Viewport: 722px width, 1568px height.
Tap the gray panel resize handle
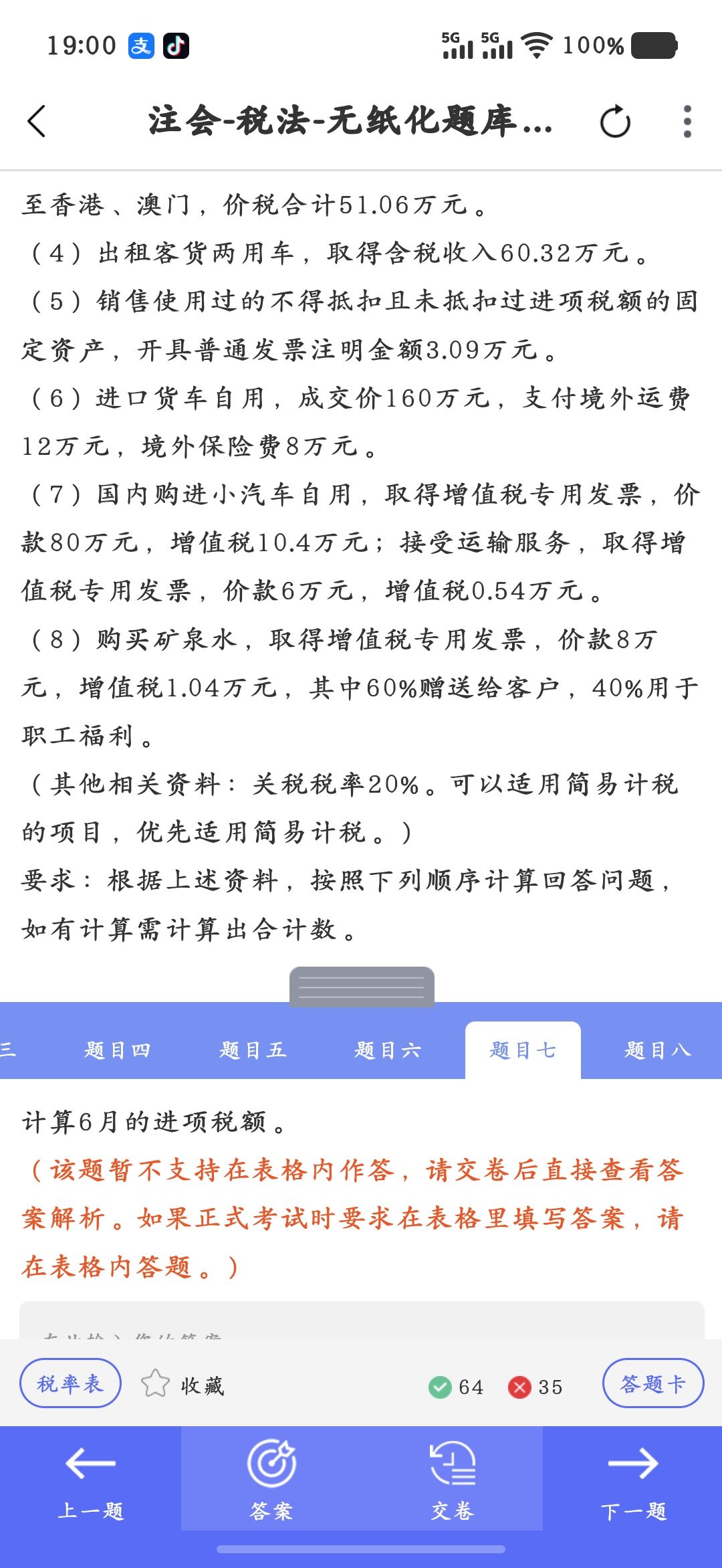coord(362,987)
